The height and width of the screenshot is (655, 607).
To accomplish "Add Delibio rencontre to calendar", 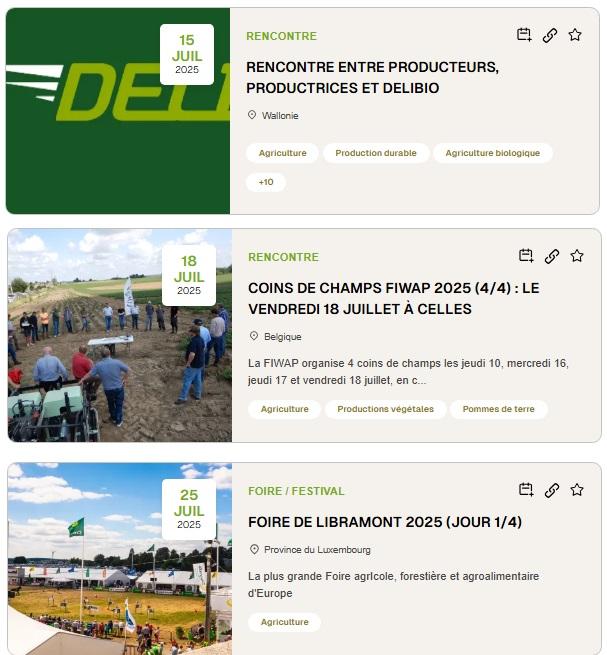I will pyautogui.click(x=524, y=35).
